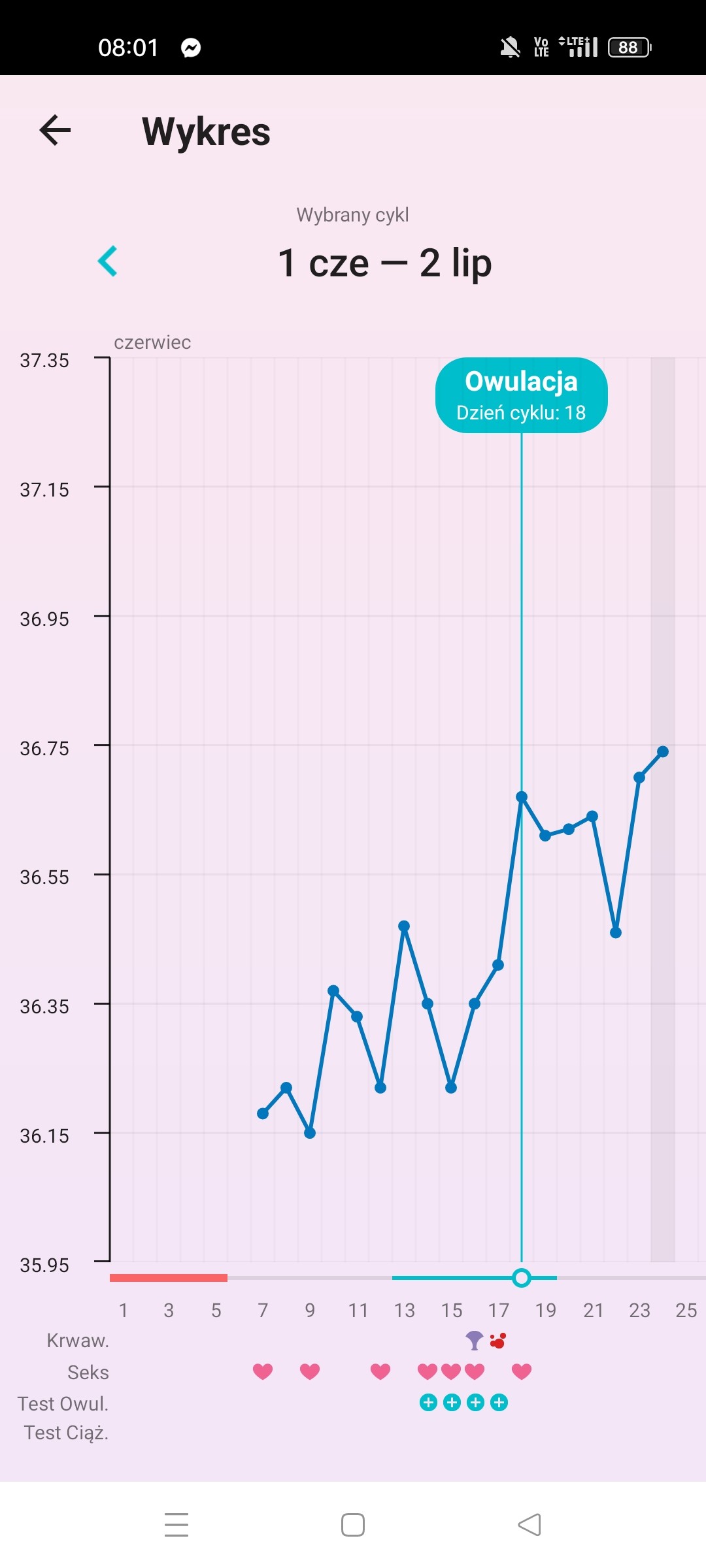
Task: Show the previous cycle with the teal chevron
Action: pyautogui.click(x=108, y=261)
